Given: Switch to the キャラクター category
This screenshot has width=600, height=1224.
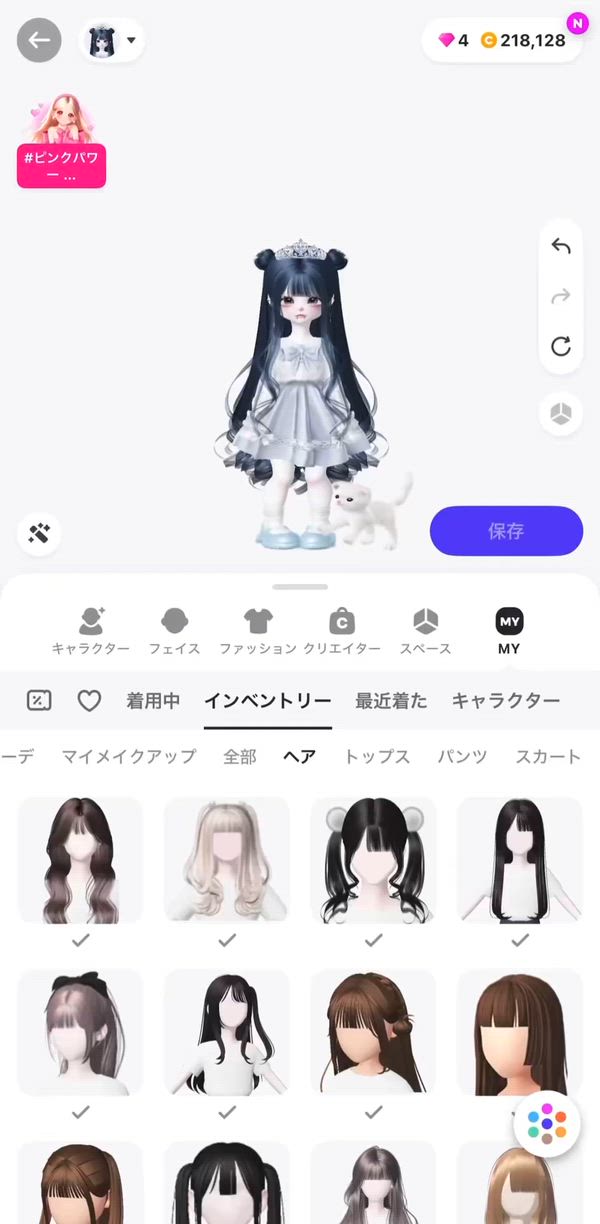Looking at the screenshot, I should [91, 631].
